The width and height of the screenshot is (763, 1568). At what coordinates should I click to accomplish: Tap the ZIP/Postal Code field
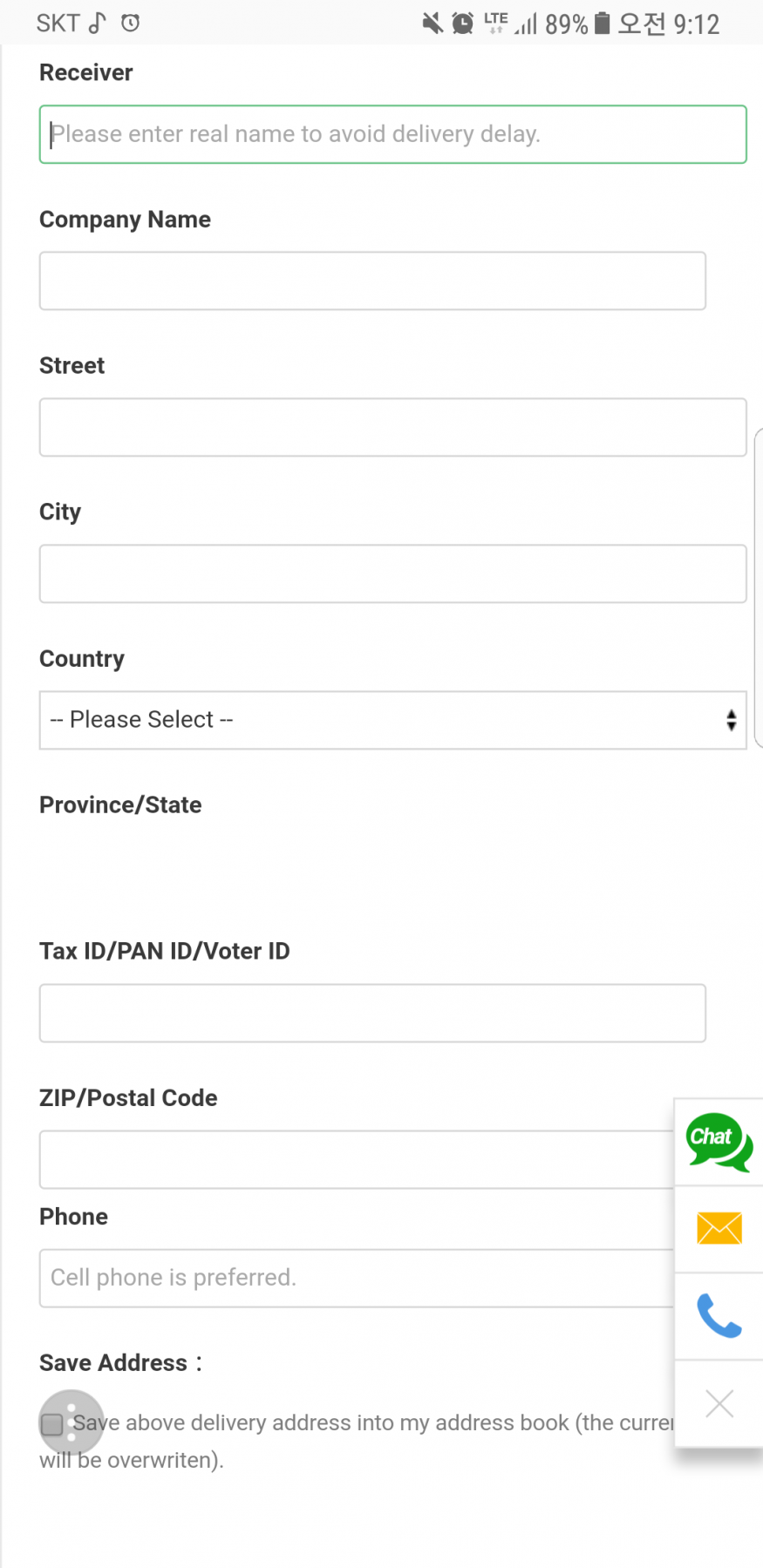pos(358,1159)
